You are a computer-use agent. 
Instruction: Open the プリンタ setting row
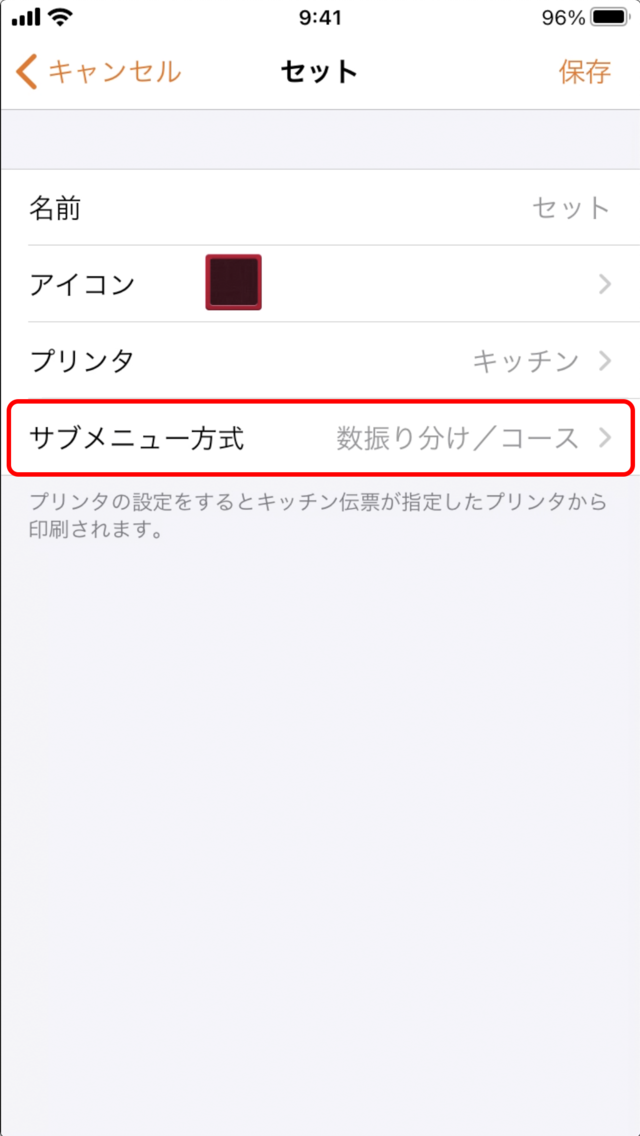click(320, 360)
